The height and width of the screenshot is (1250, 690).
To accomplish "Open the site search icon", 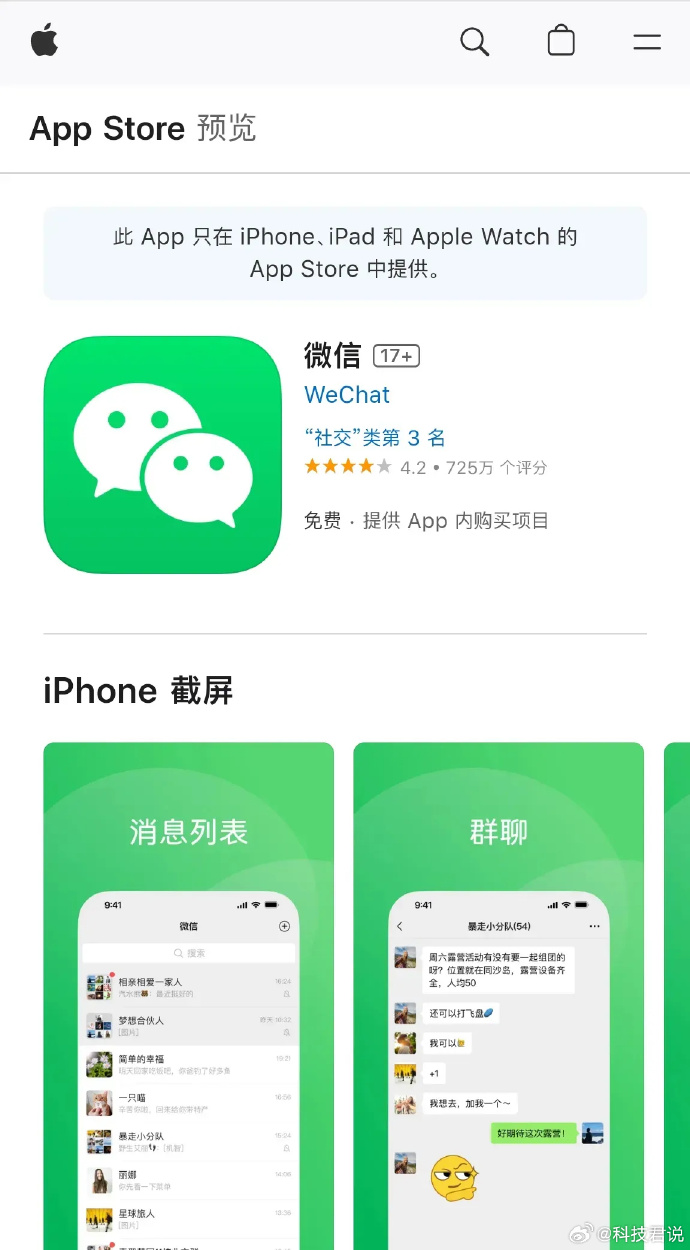I will pyautogui.click(x=474, y=42).
